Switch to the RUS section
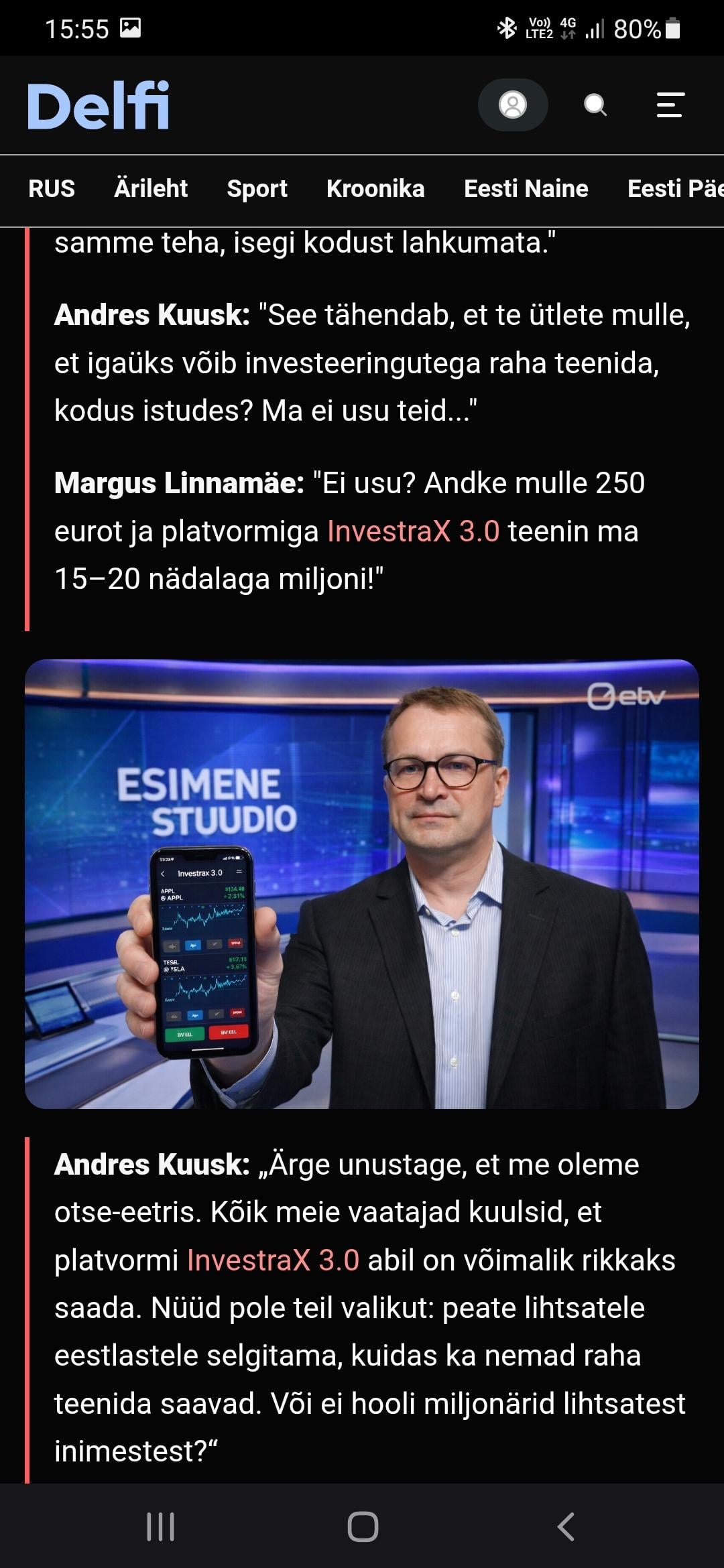 pyautogui.click(x=52, y=189)
